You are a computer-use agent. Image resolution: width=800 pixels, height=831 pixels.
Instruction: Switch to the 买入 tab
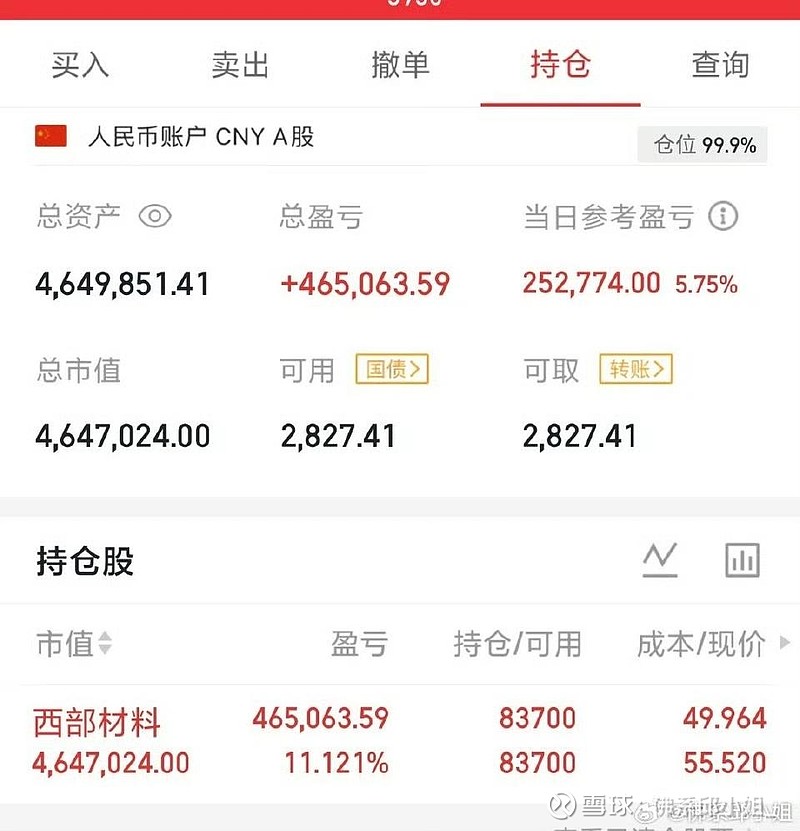point(80,64)
